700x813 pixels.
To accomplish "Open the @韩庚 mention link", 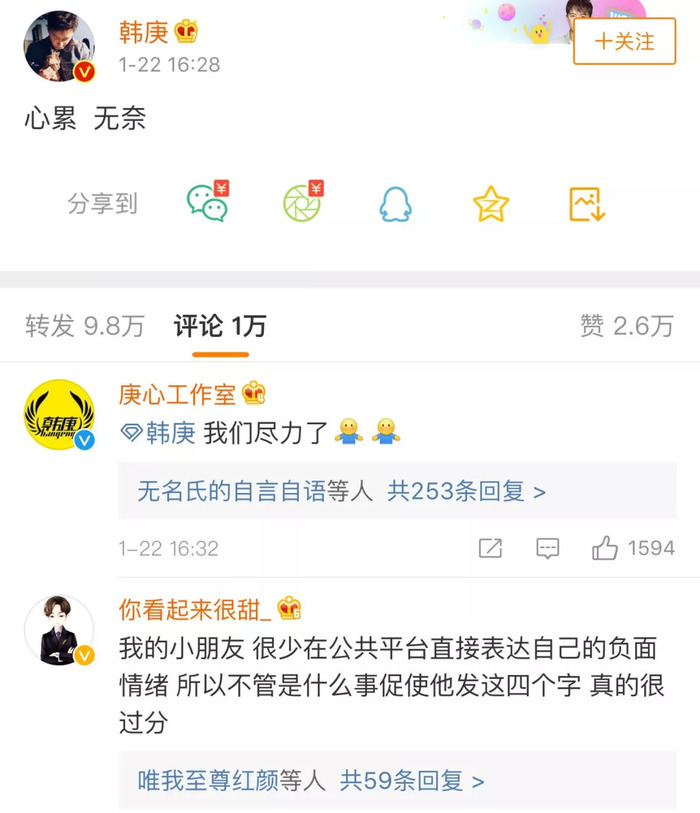I will click(159, 433).
